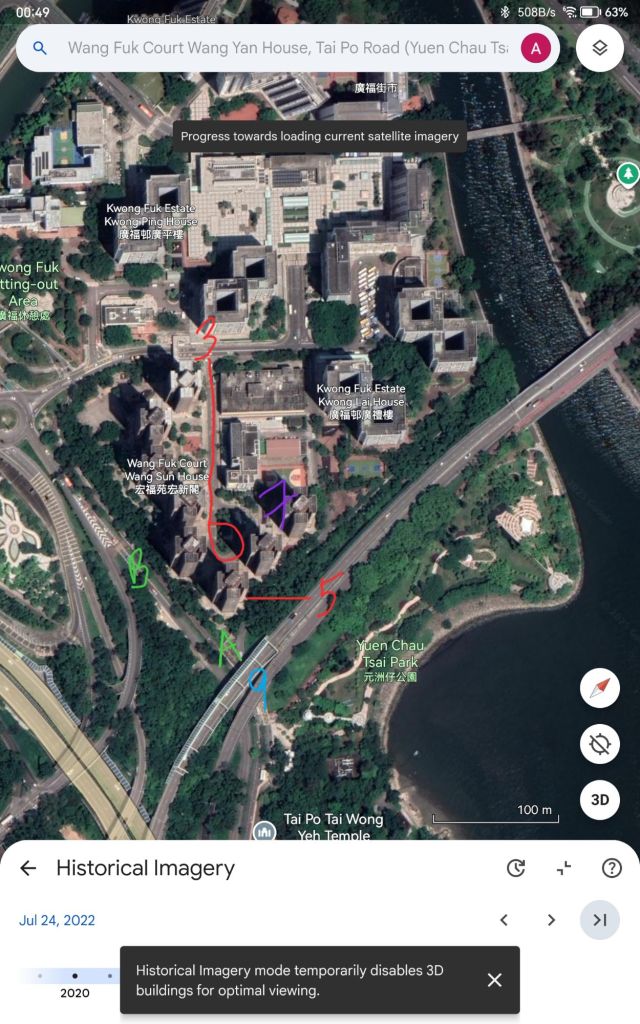Collapse the Historical Imagery panel
640x1024 pixels.
click(x=564, y=868)
